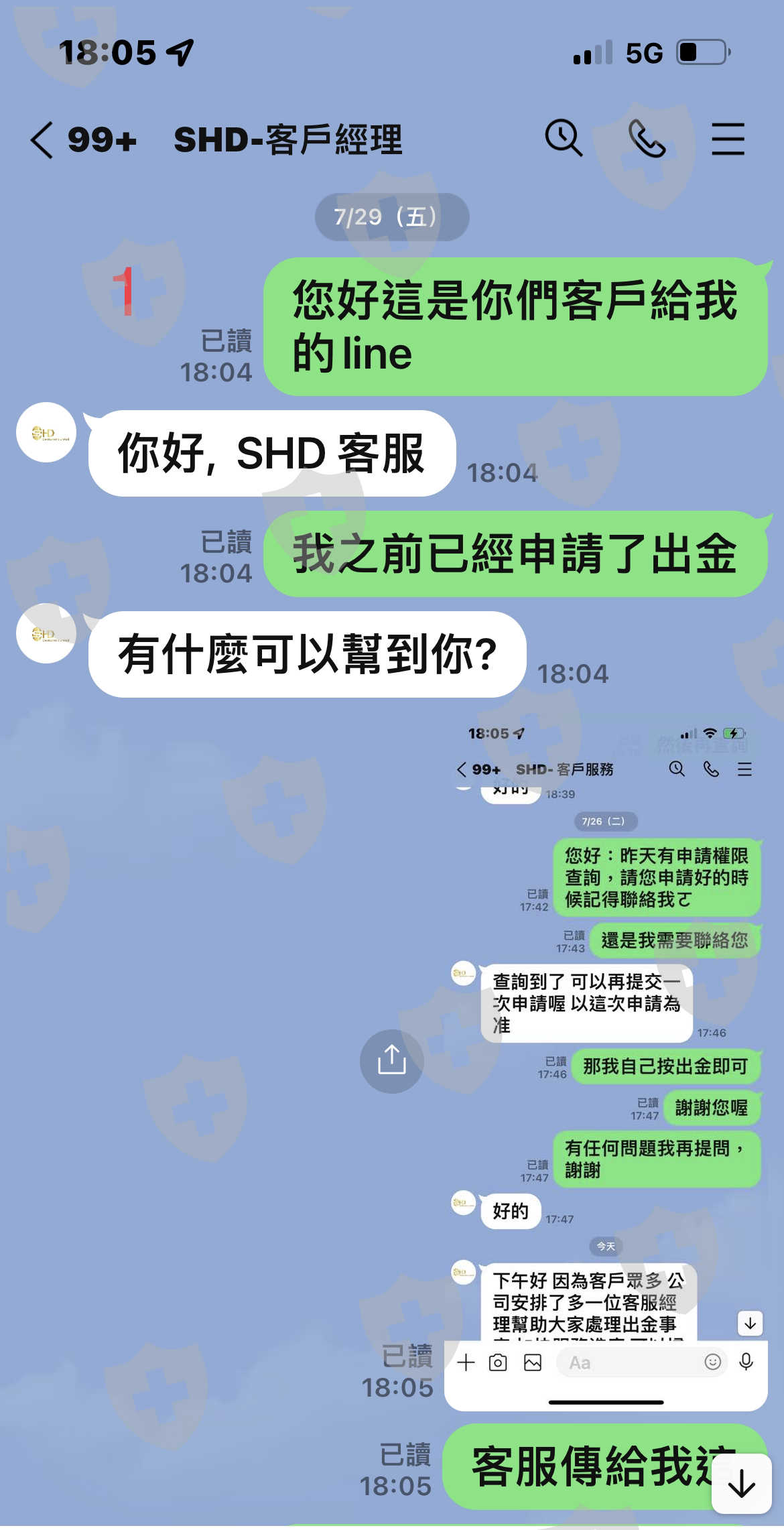Open the sent screenshot image full-size
The image size is (784, 1530).
pos(606,1064)
